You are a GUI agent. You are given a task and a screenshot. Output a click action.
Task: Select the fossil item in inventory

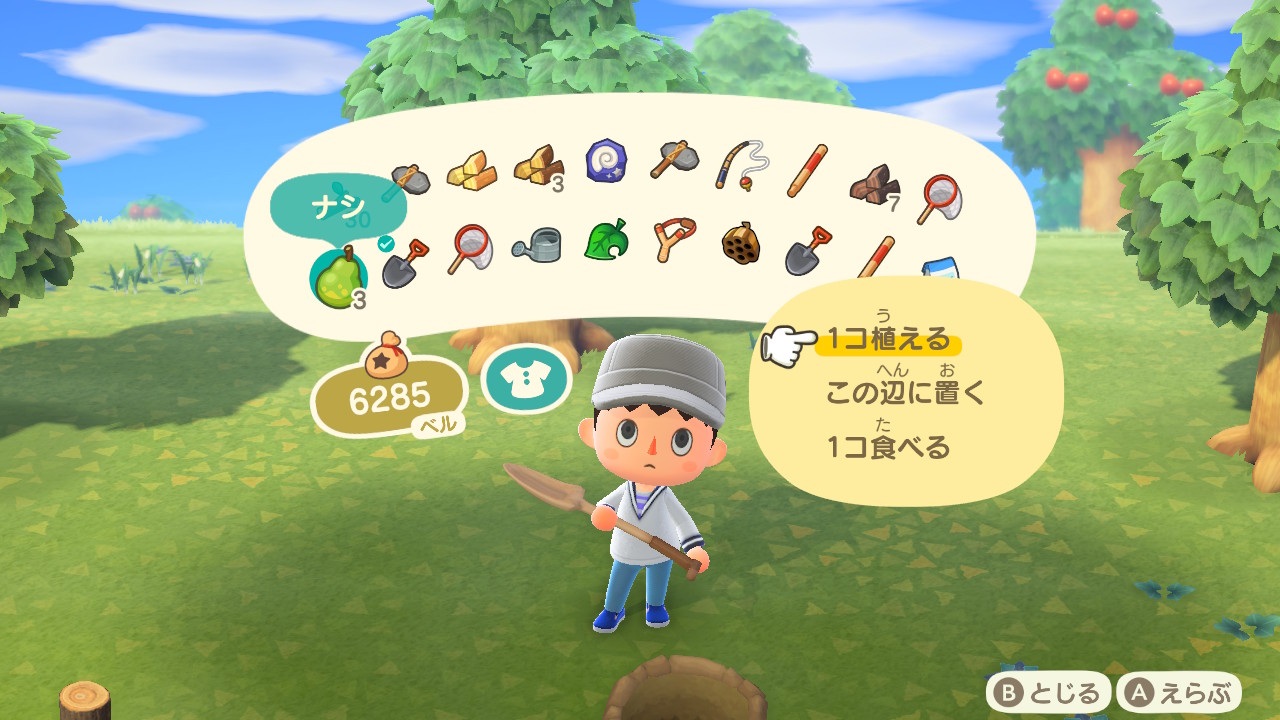point(604,162)
